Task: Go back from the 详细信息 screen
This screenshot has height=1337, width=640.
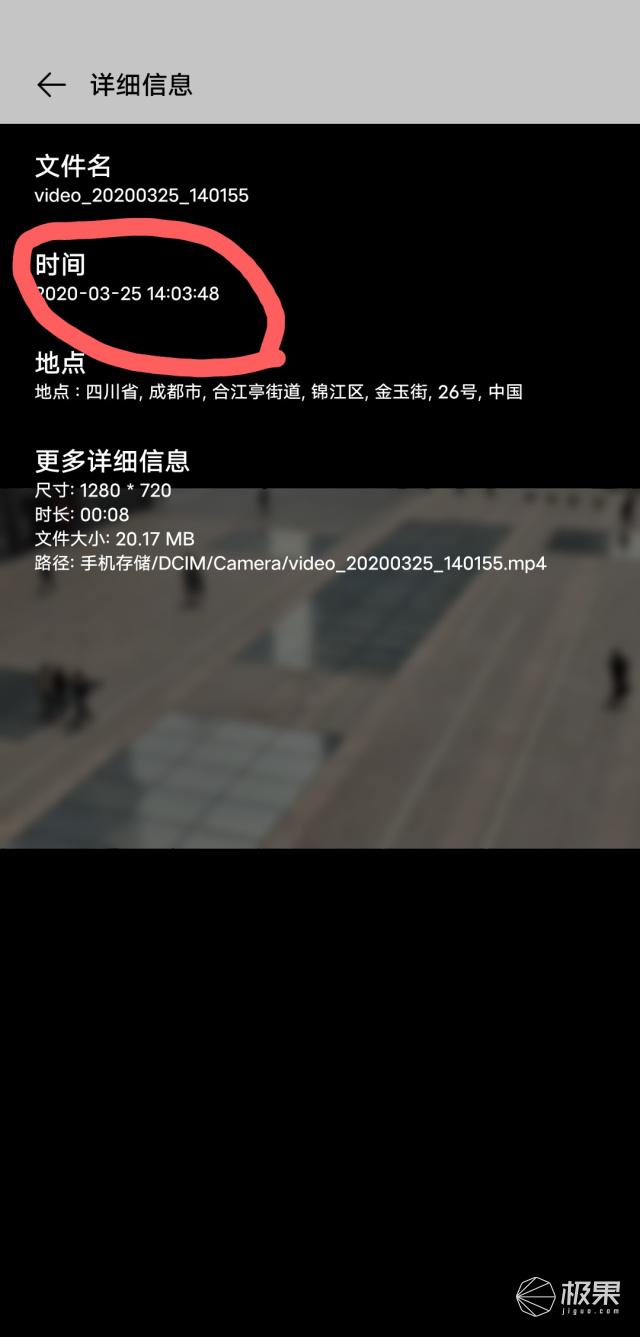Action: [x=51, y=85]
